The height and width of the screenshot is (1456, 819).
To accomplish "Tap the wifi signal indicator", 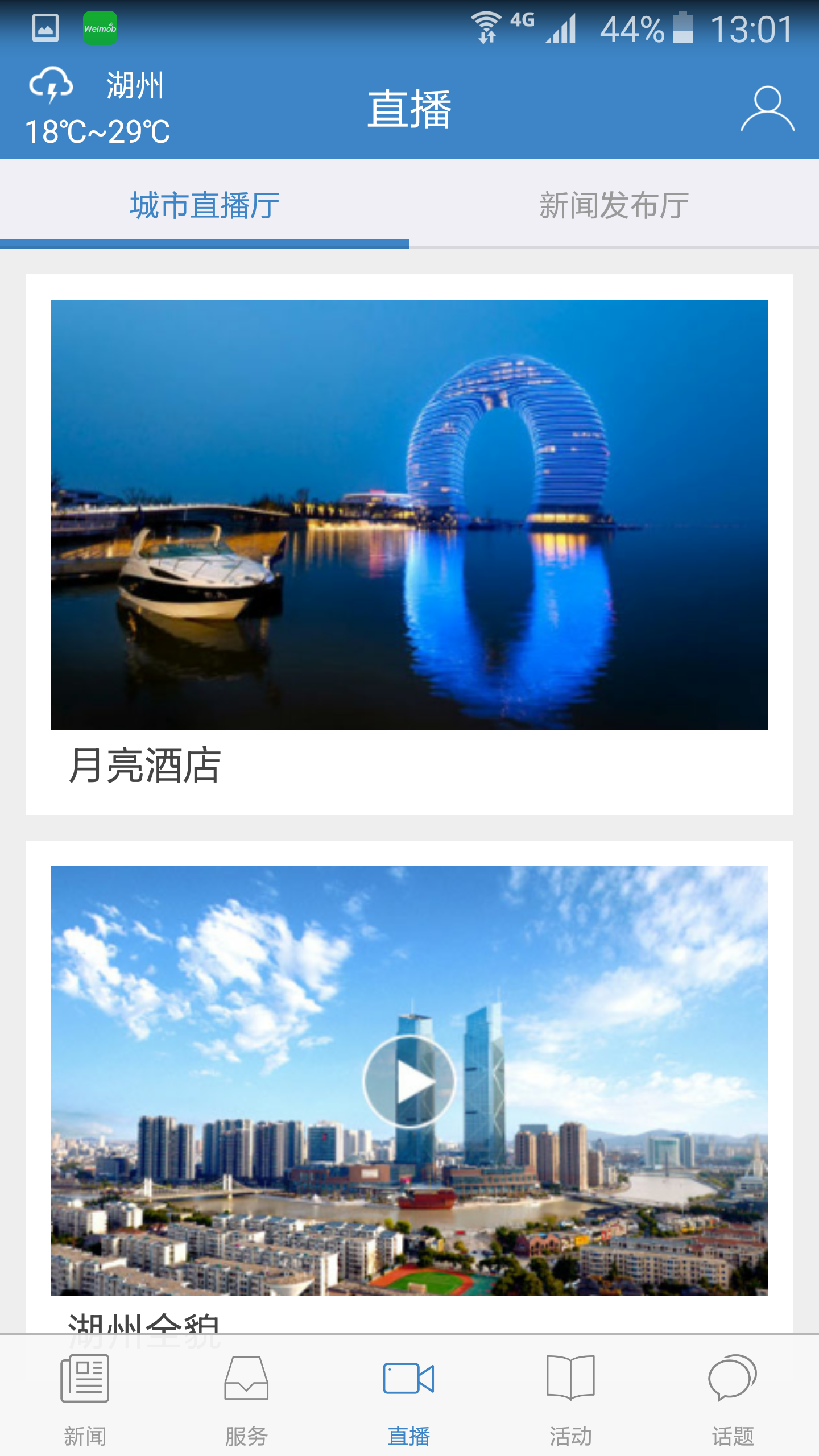I will pyautogui.click(x=486, y=25).
